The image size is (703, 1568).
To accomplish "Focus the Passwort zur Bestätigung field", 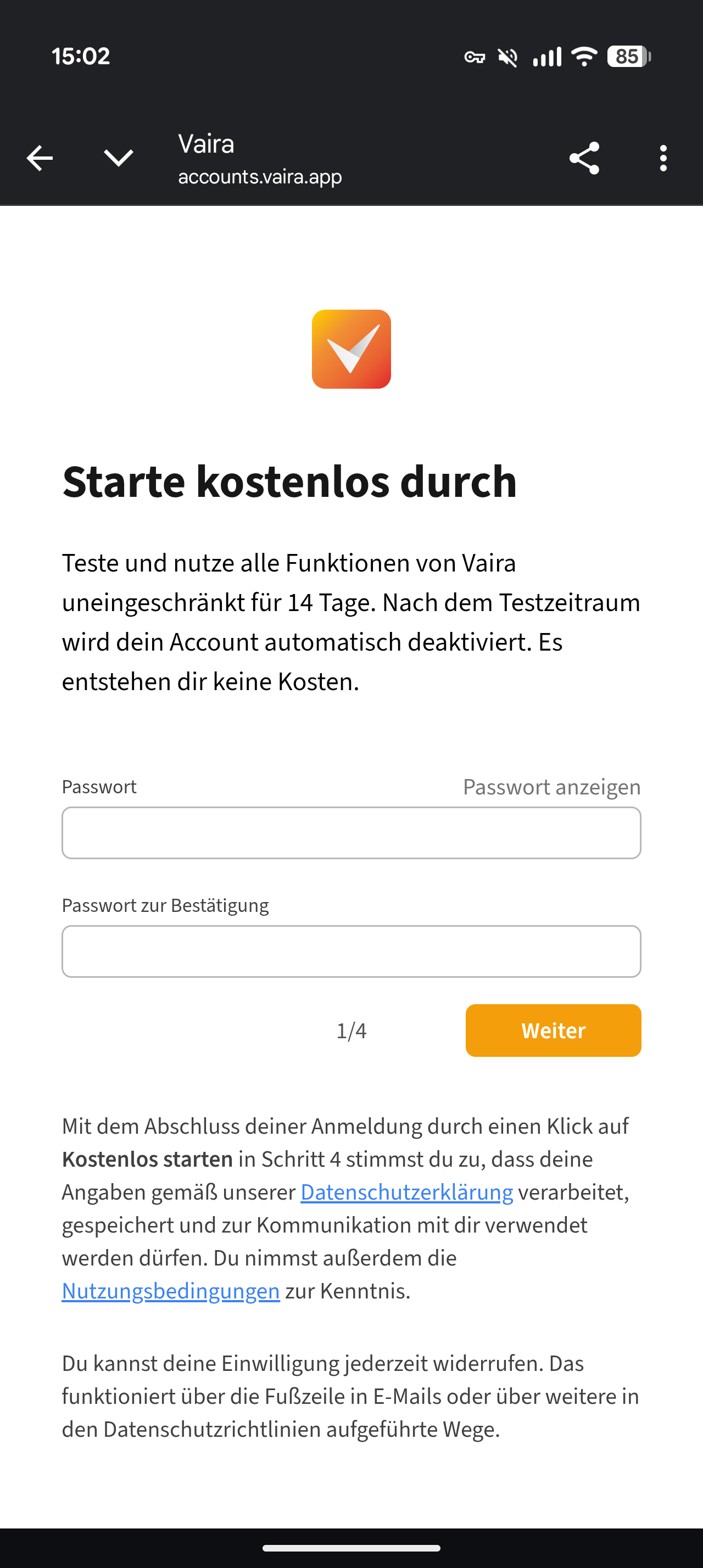I will [351, 951].
